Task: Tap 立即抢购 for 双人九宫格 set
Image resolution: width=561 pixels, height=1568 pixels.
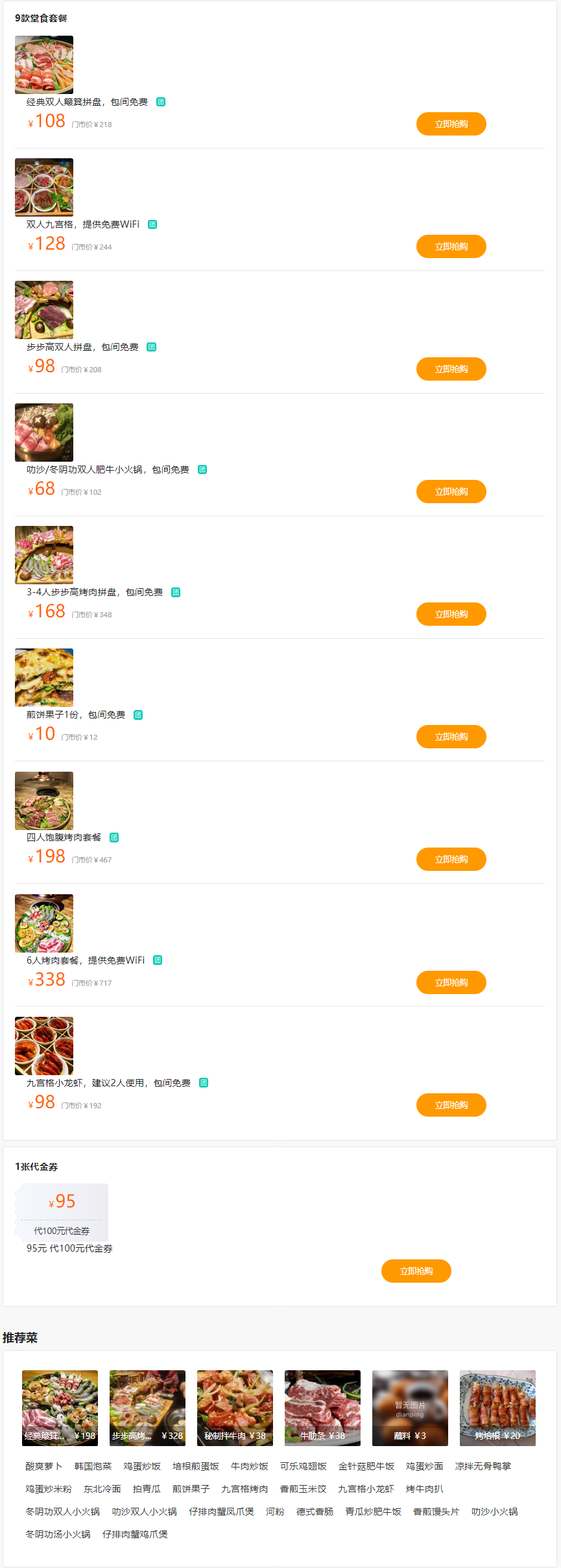Action: click(451, 246)
